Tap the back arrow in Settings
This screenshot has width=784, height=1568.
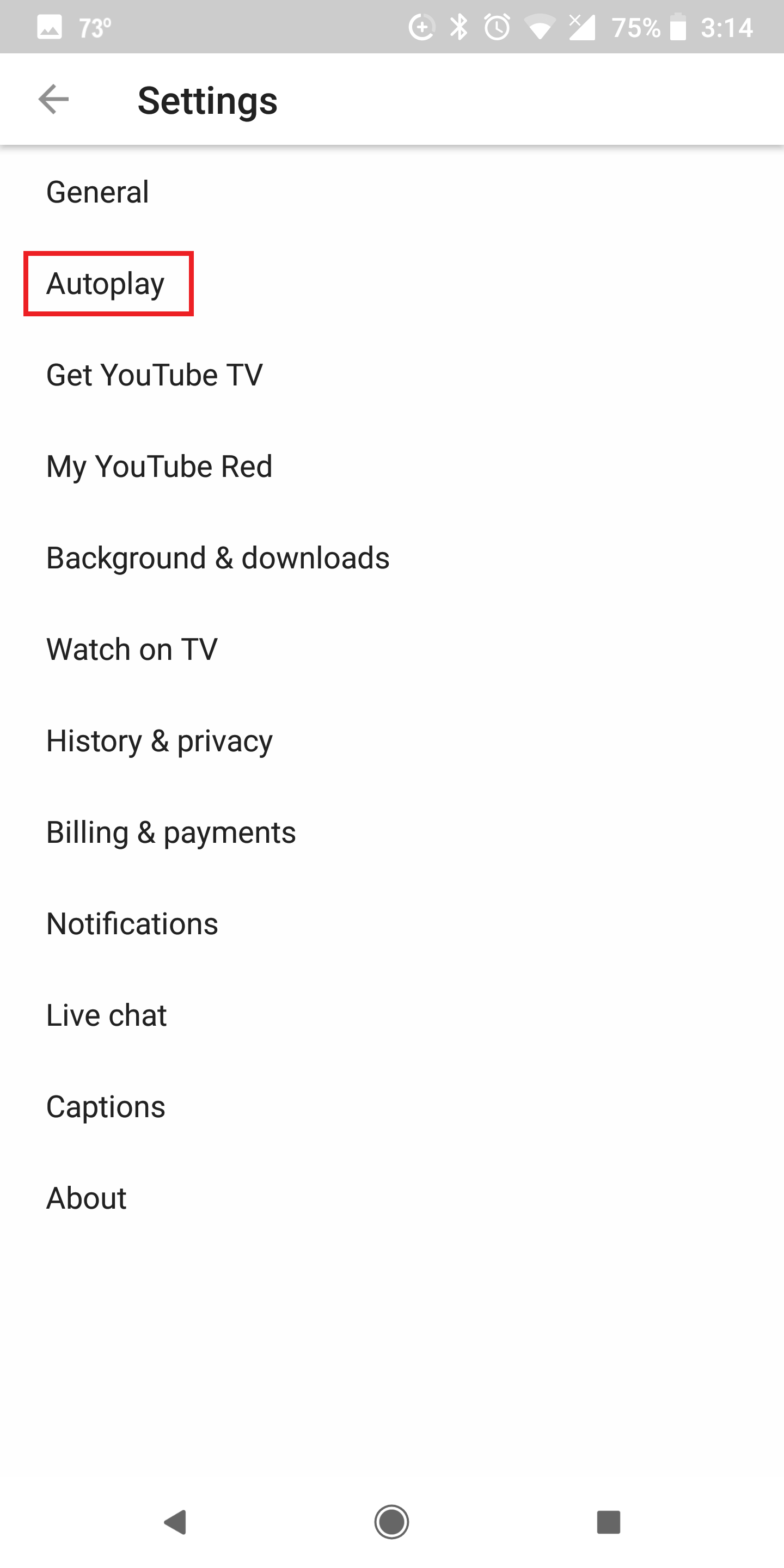point(53,99)
